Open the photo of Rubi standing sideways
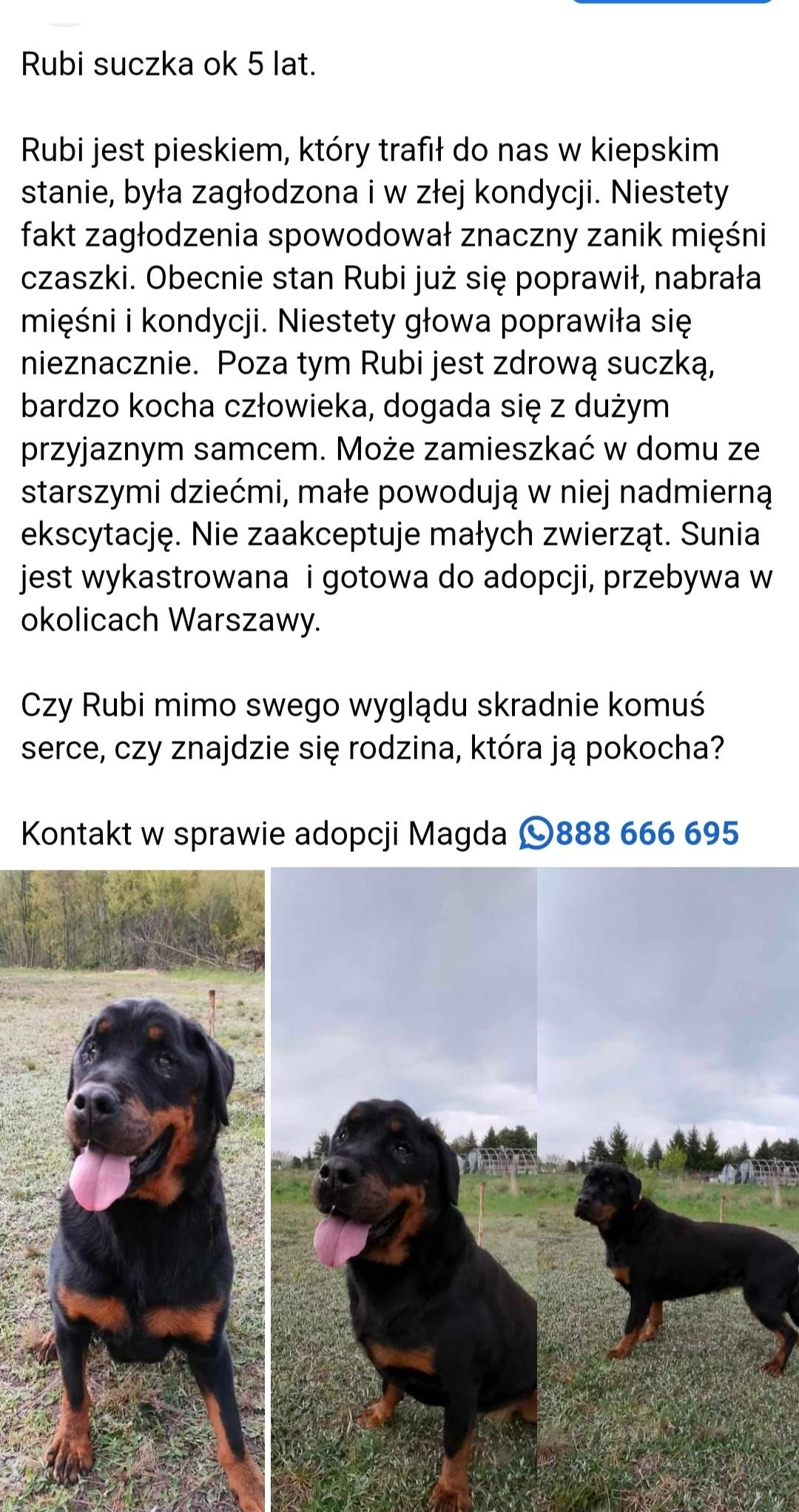799x1512 pixels. pos(668,1191)
